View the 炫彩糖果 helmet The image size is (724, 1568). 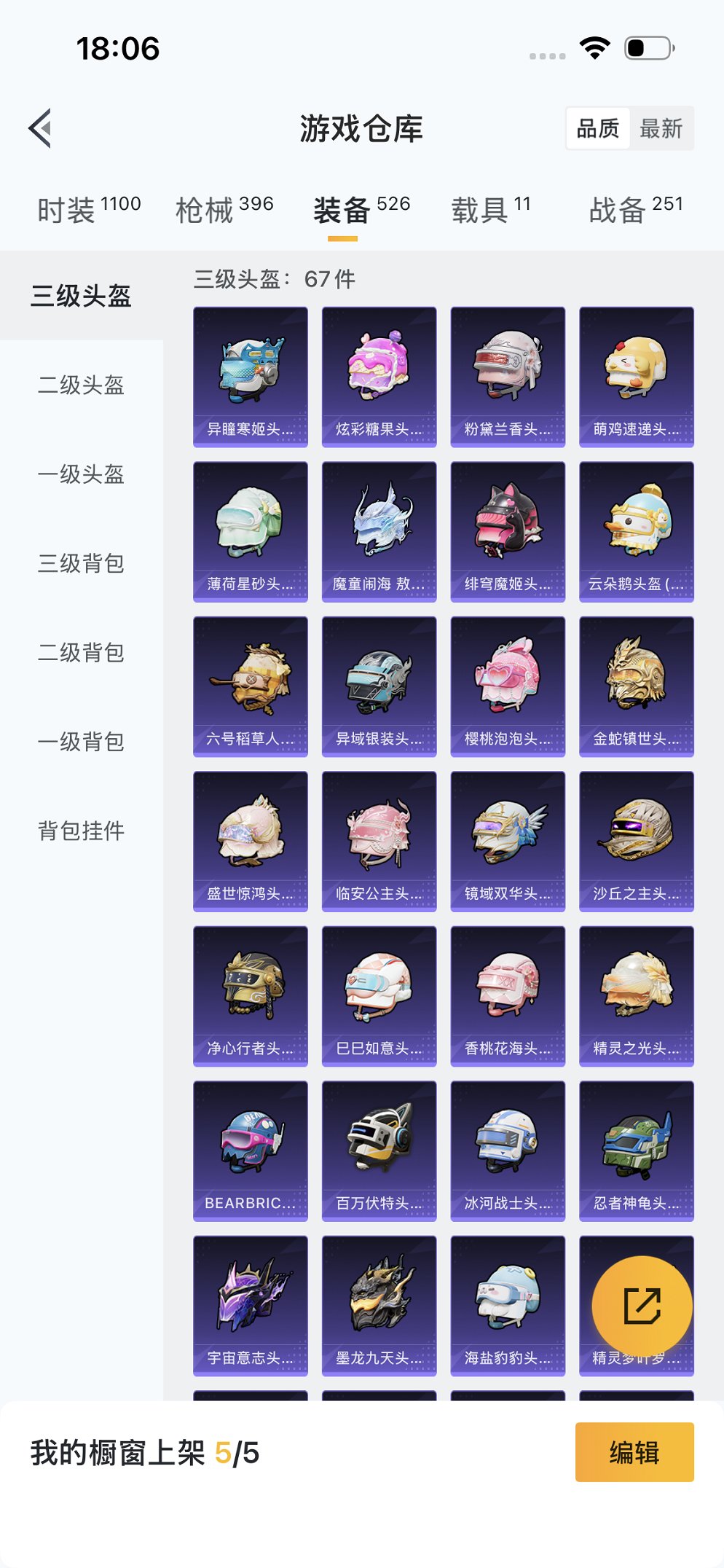coord(379,377)
